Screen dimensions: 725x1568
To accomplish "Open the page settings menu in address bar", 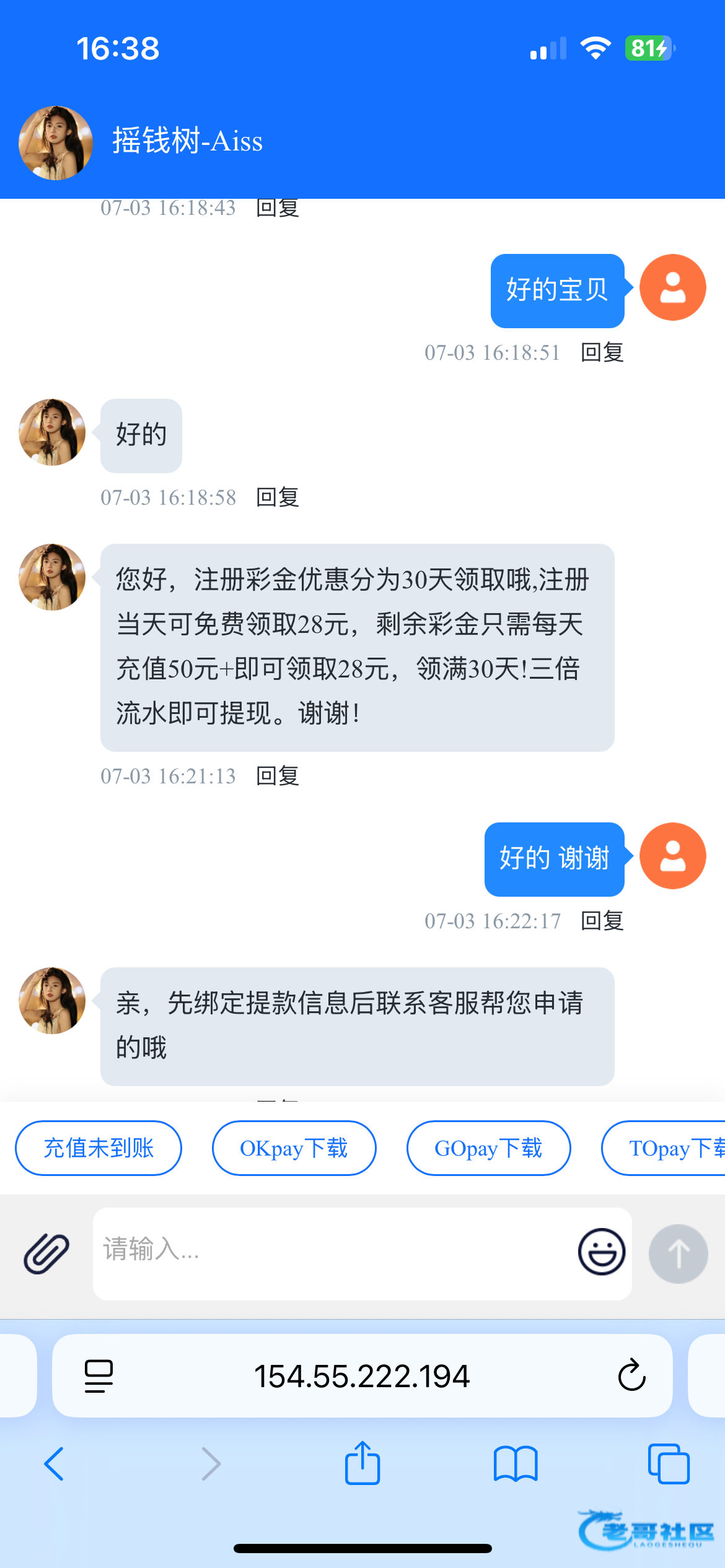I will pos(99,1376).
